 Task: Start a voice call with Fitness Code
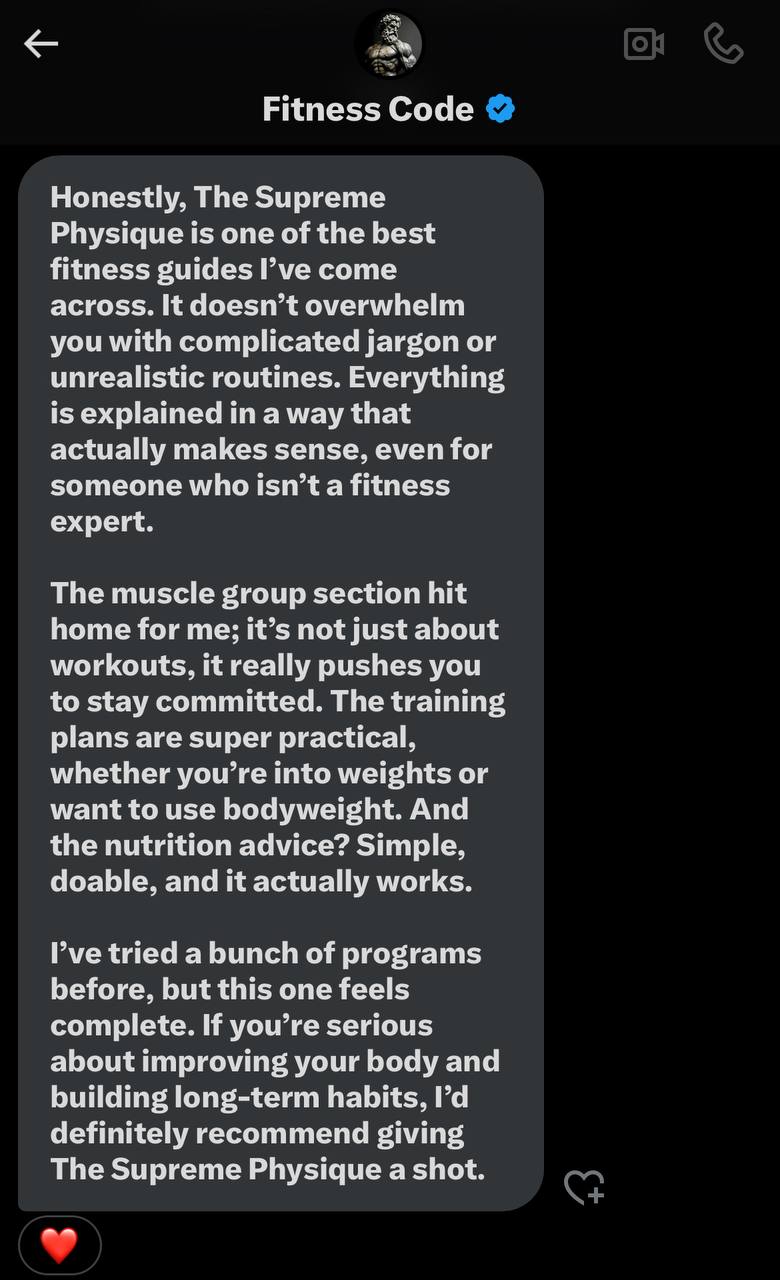coord(724,44)
